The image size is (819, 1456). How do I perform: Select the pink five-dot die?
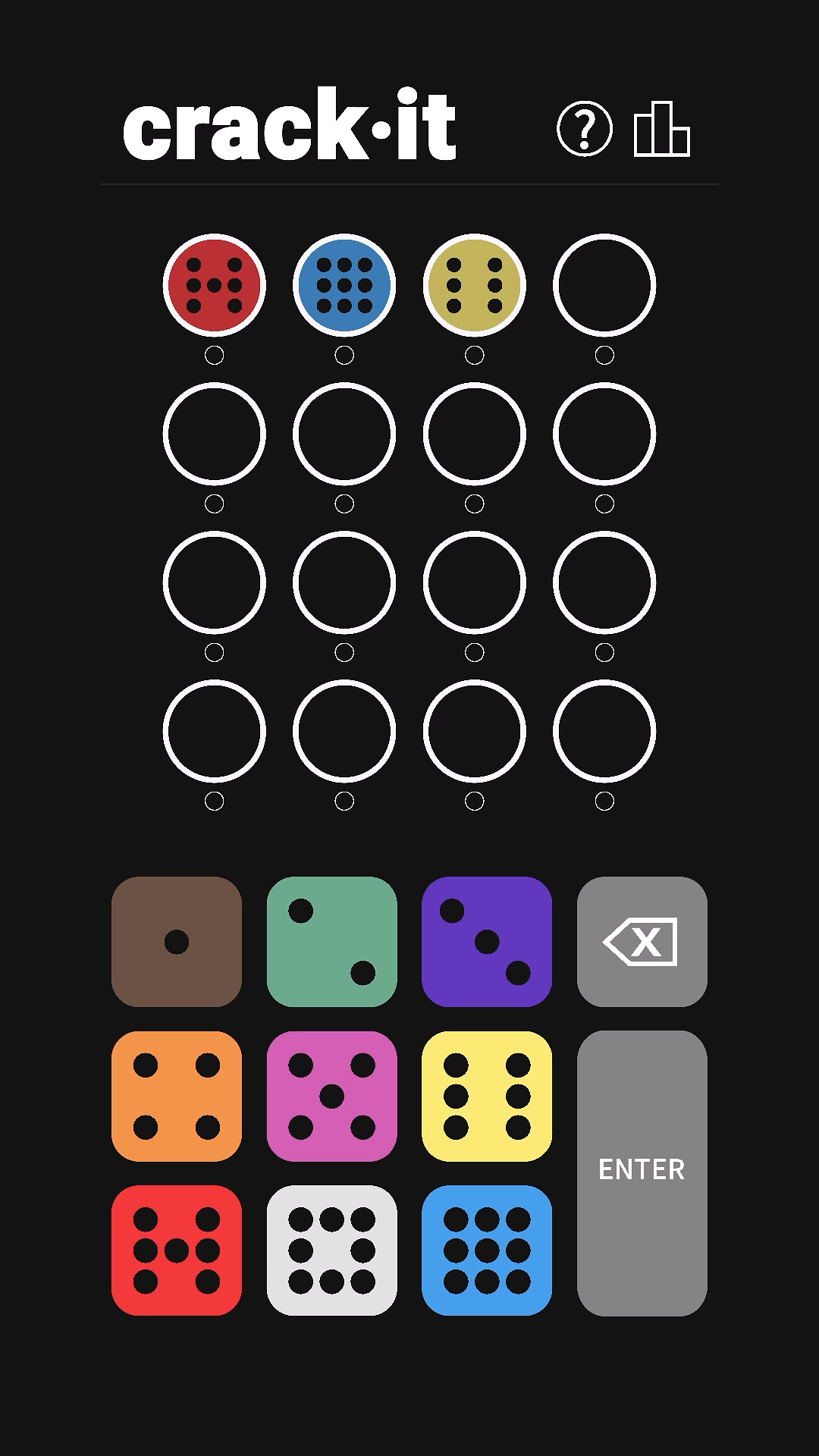coord(331,1096)
